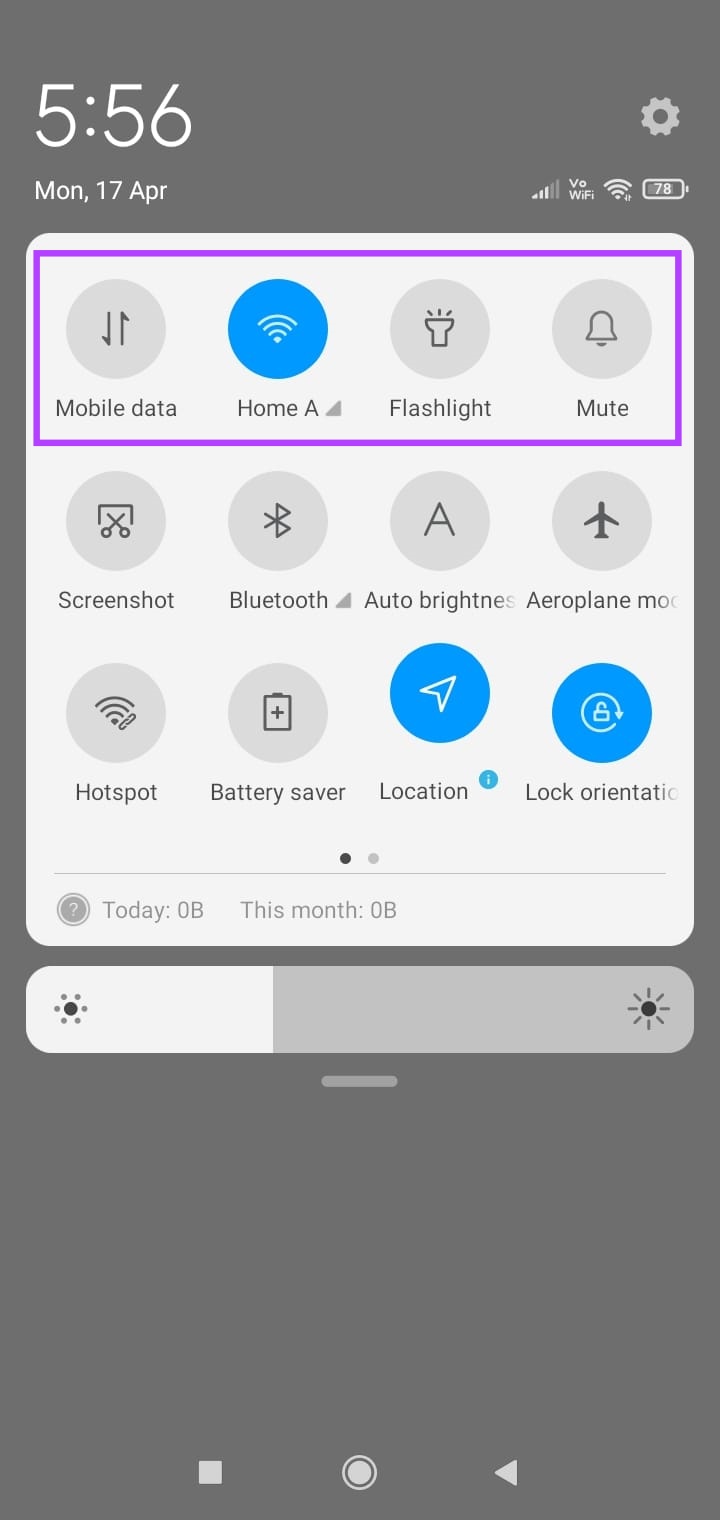Open settings via the gear icon
The width and height of the screenshot is (720, 1520).
[660, 117]
